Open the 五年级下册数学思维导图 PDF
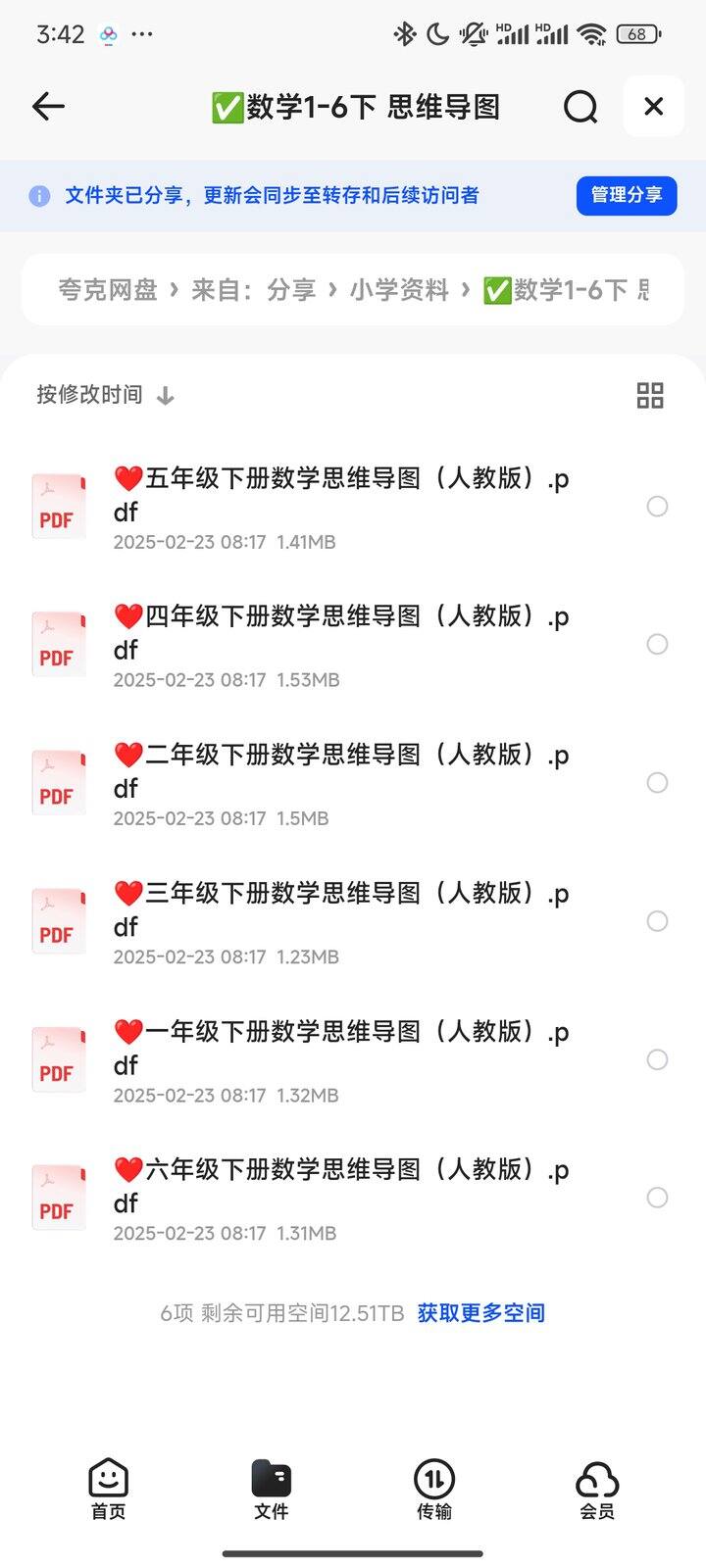 (353, 507)
